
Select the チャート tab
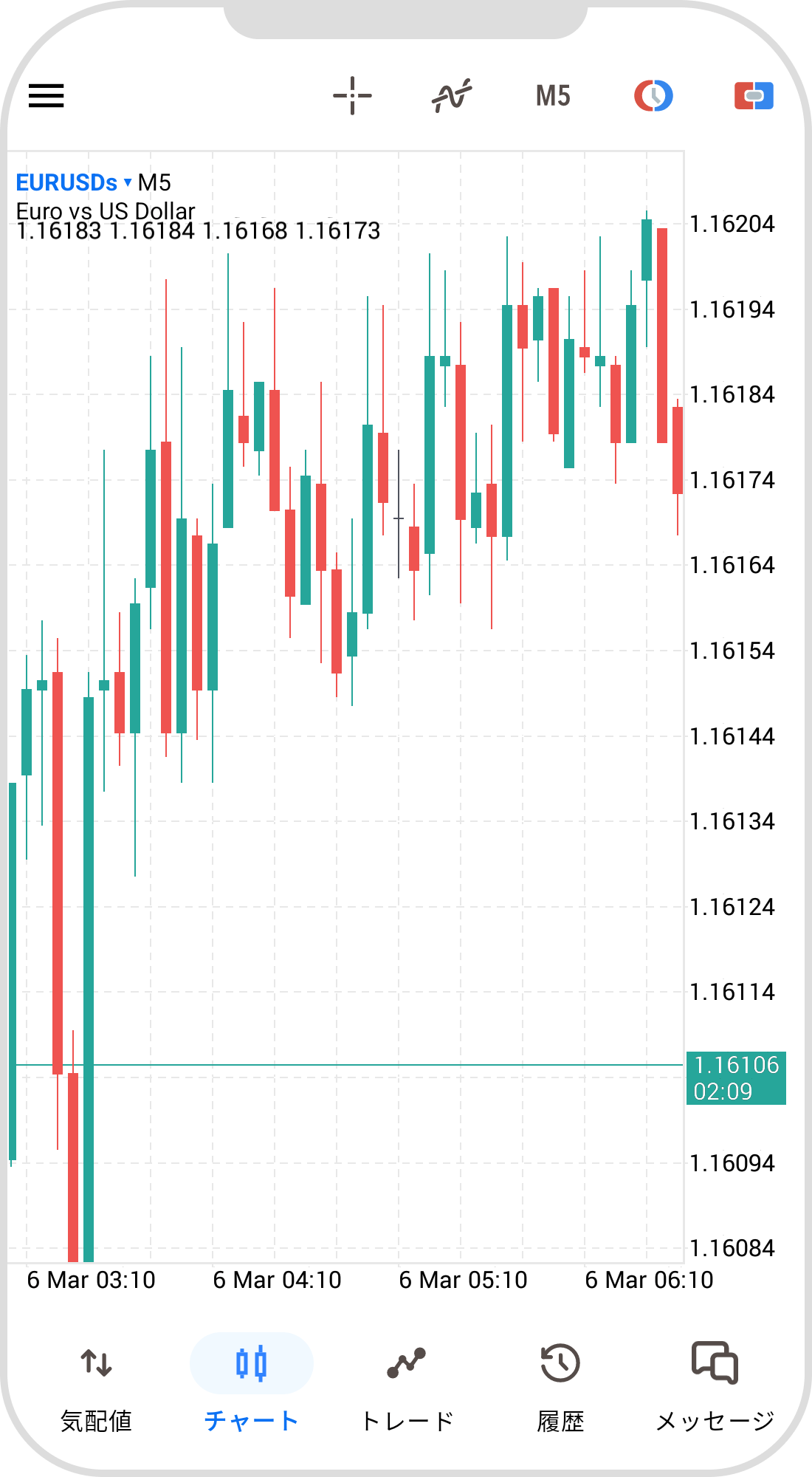point(252,1388)
